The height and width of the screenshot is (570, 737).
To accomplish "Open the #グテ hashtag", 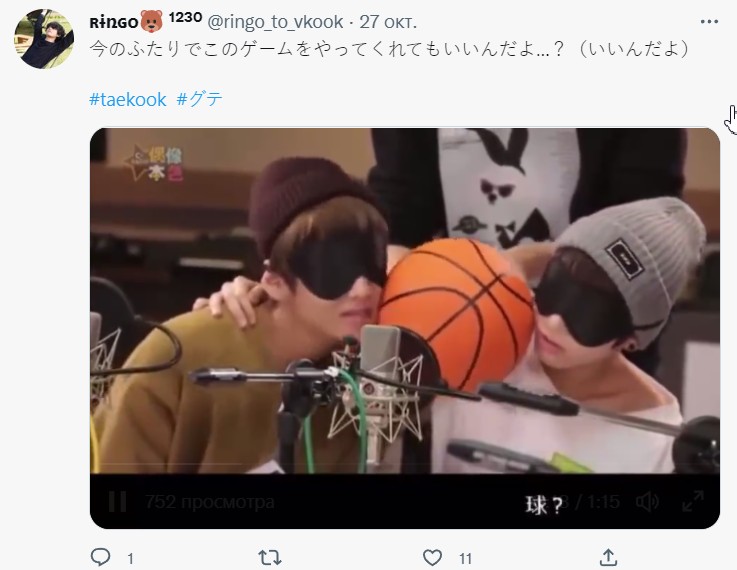I will coord(200,100).
